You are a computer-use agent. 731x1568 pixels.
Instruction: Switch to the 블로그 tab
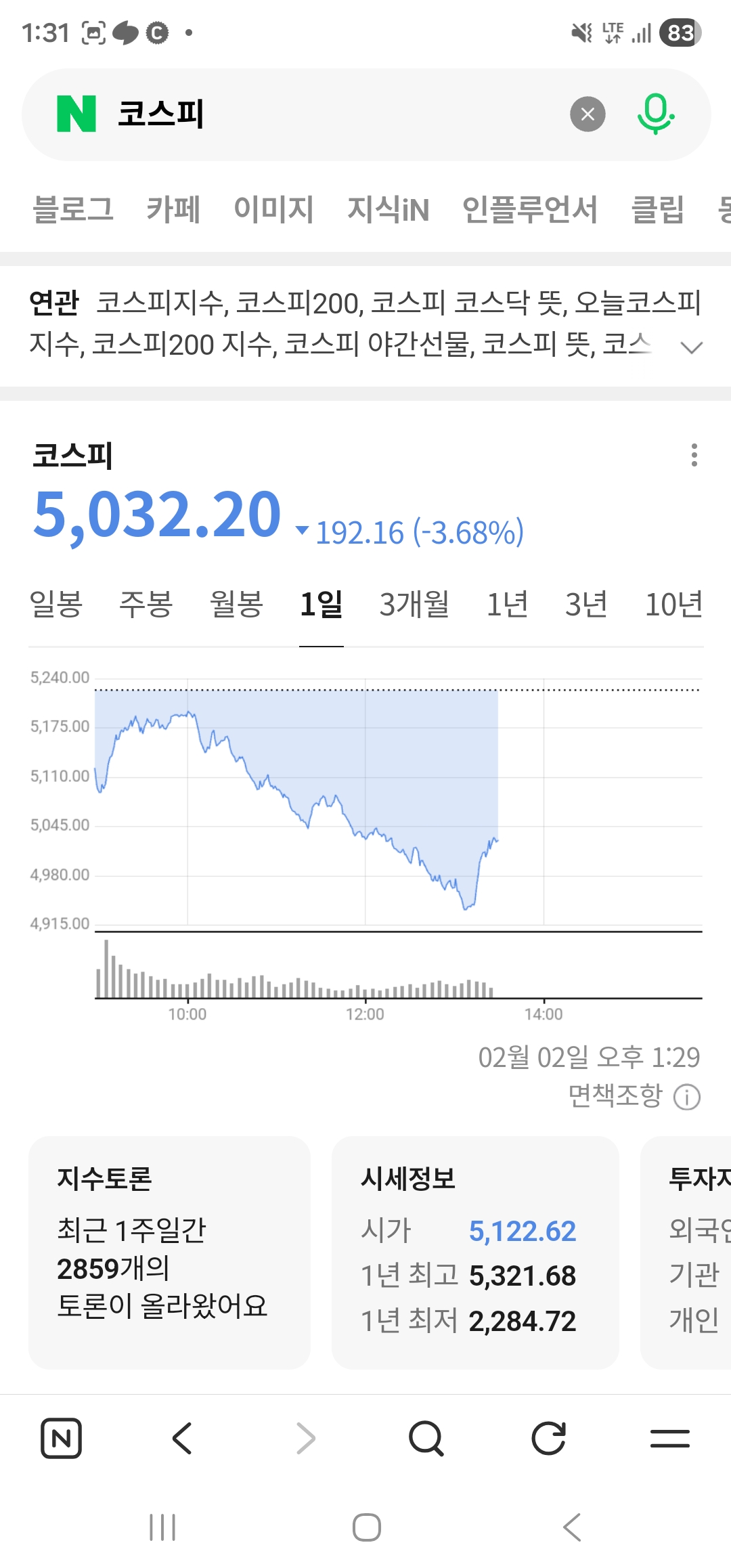pyautogui.click(x=73, y=209)
